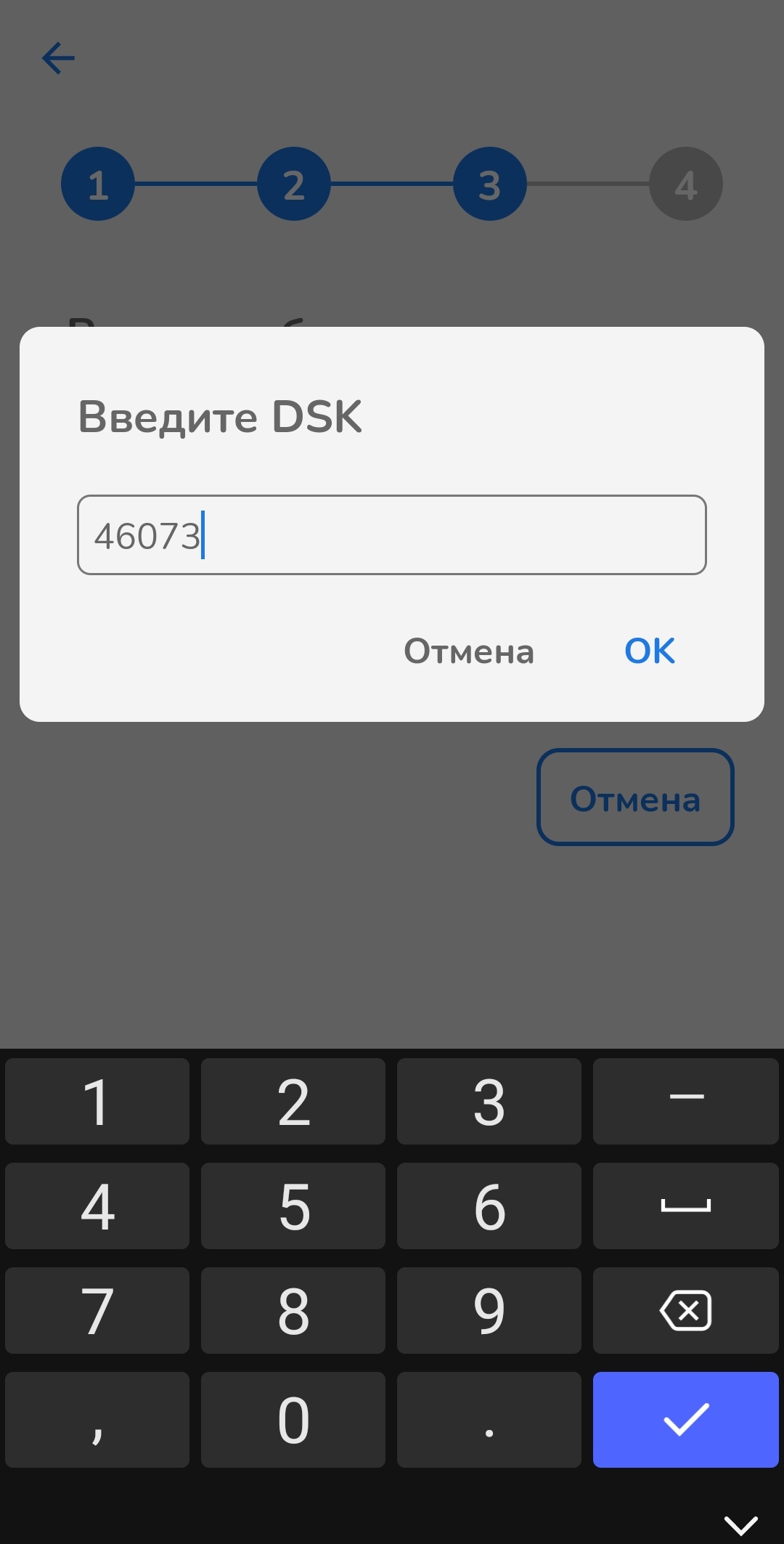Tap the blue checkmark key on keyboard

[x=685, y=1419]
